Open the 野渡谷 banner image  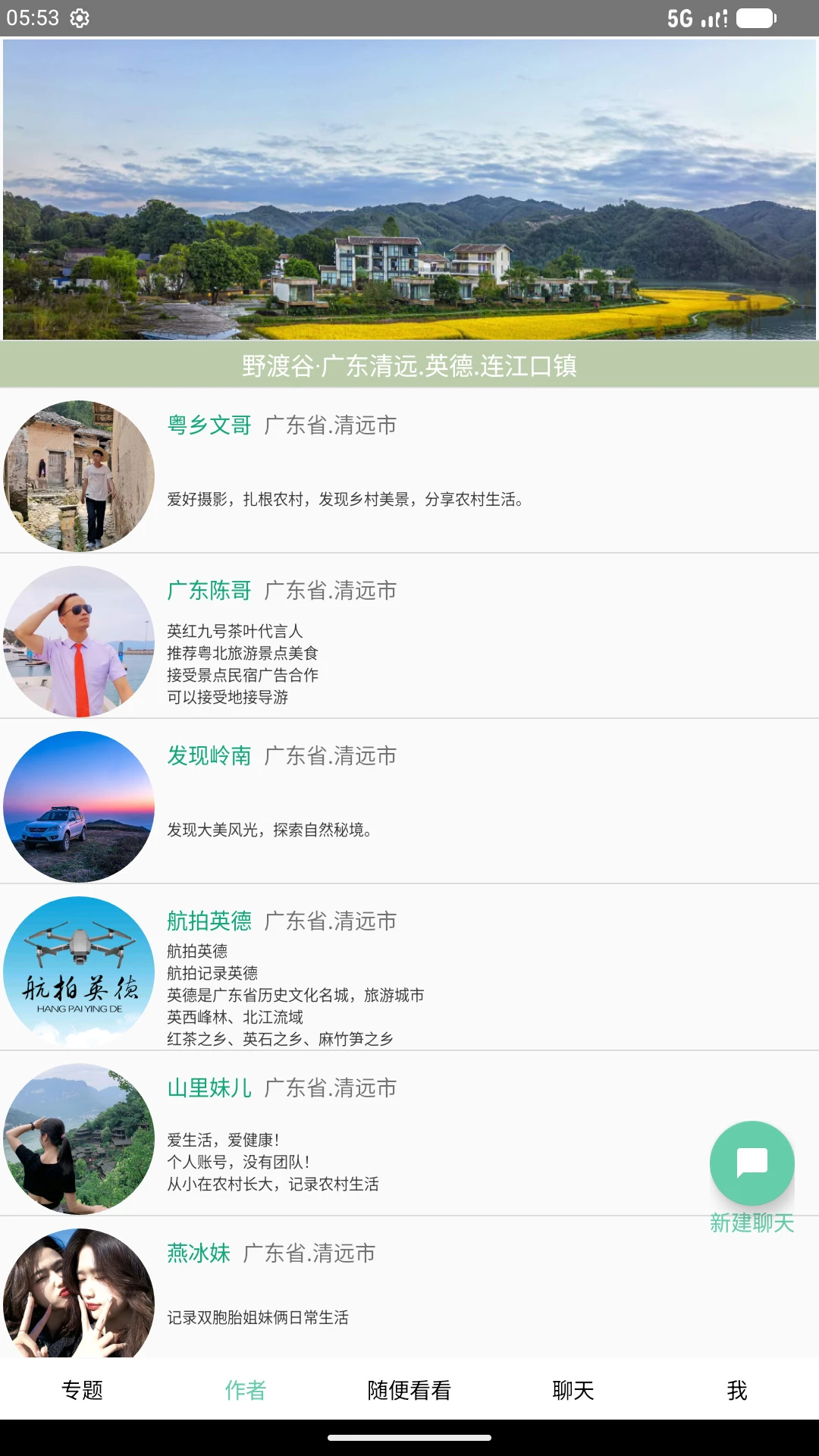409,190
